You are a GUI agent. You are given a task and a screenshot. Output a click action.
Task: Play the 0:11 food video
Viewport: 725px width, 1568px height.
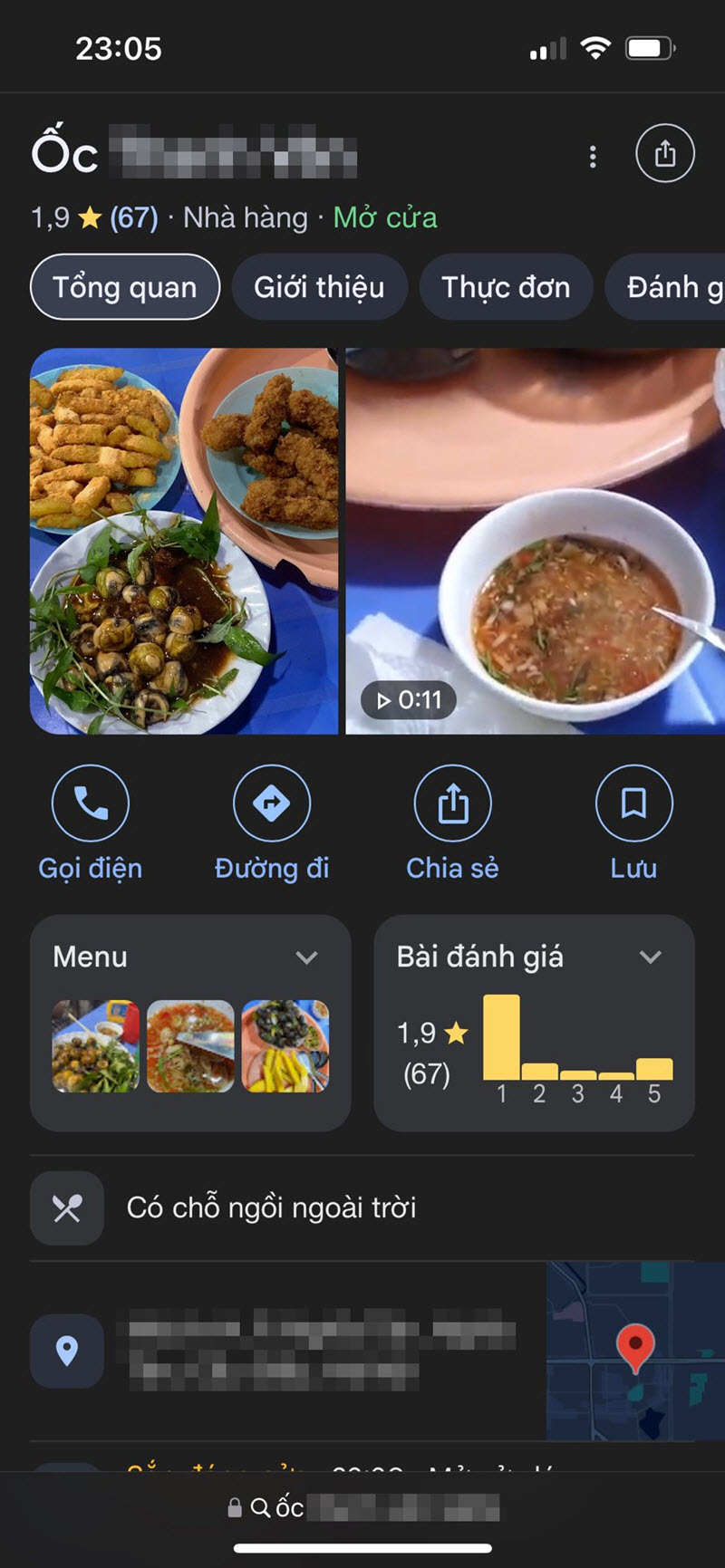407,700
